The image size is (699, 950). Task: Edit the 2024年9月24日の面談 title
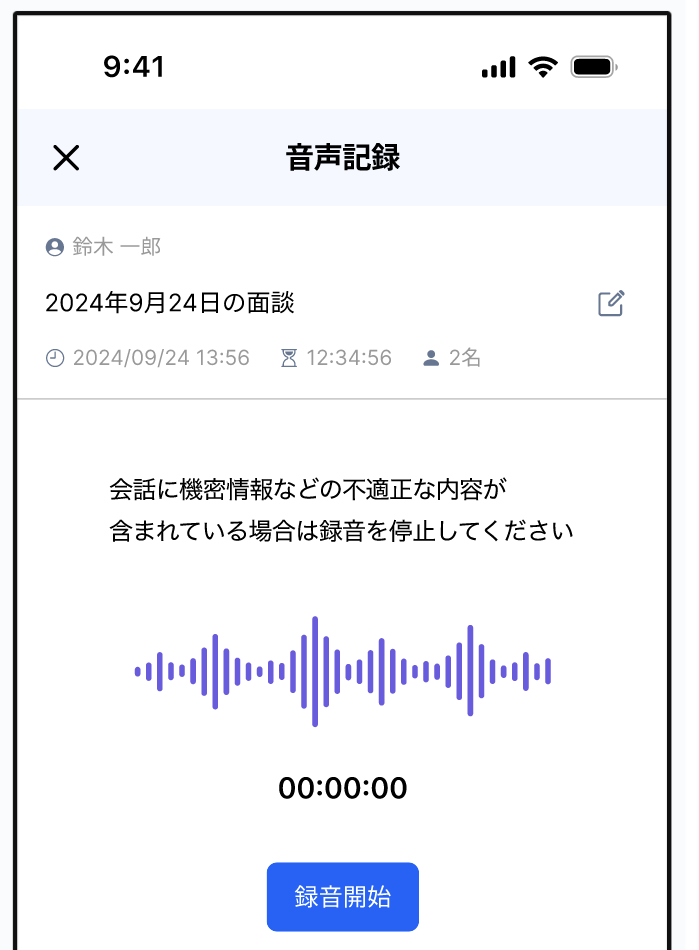coord(611,303)
